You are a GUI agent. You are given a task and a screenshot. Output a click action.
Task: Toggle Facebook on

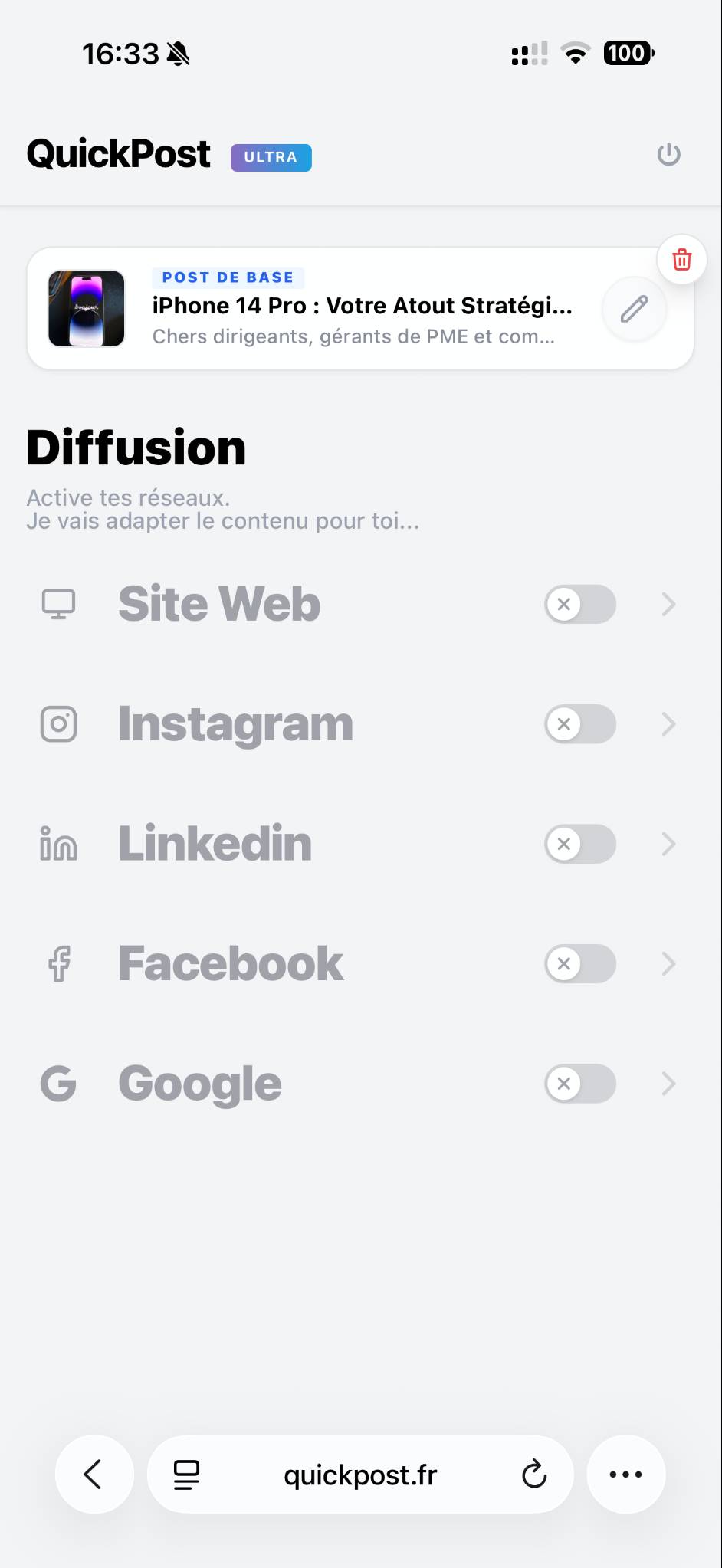coord(580,964)
